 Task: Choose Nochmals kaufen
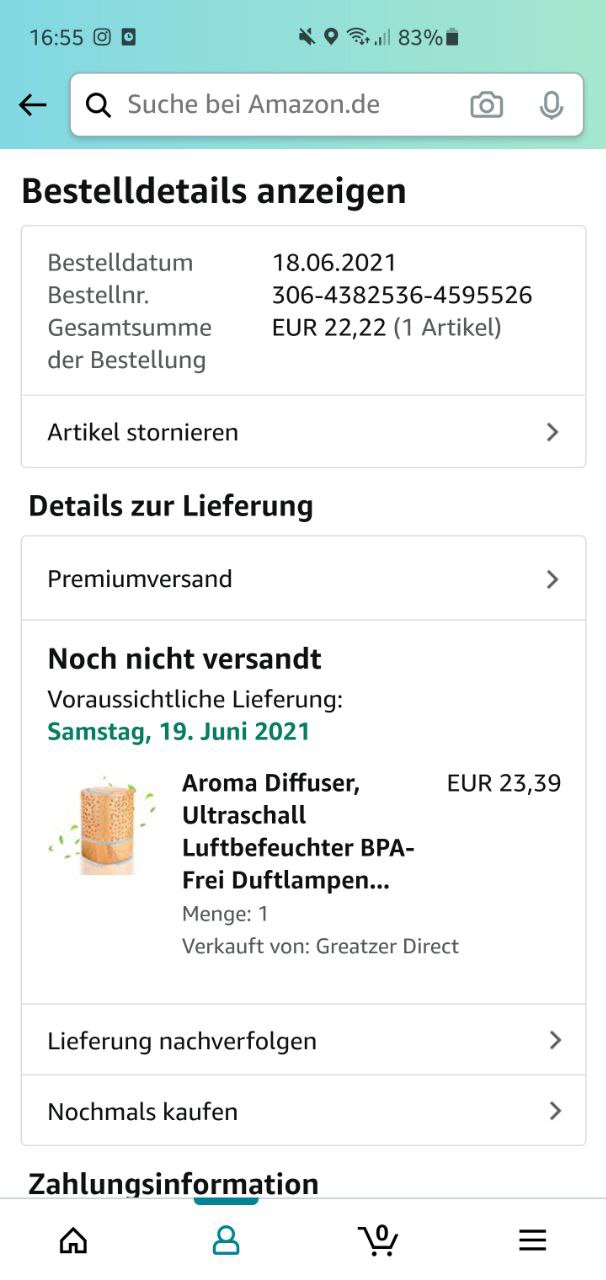(303, 1111)
